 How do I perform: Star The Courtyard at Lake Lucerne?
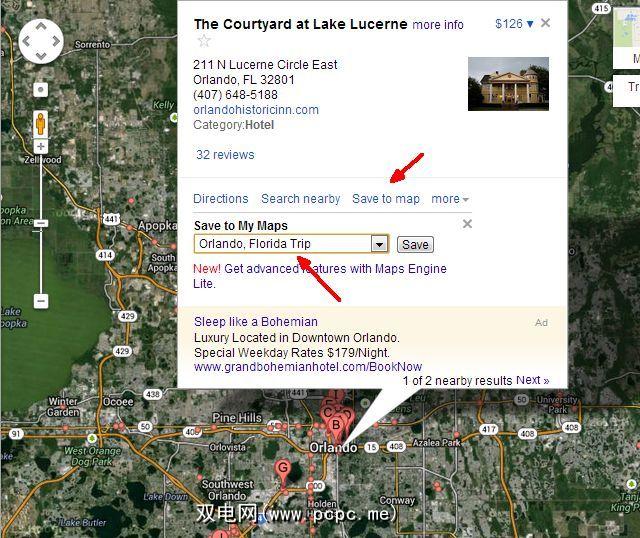[x=204, y=42]
